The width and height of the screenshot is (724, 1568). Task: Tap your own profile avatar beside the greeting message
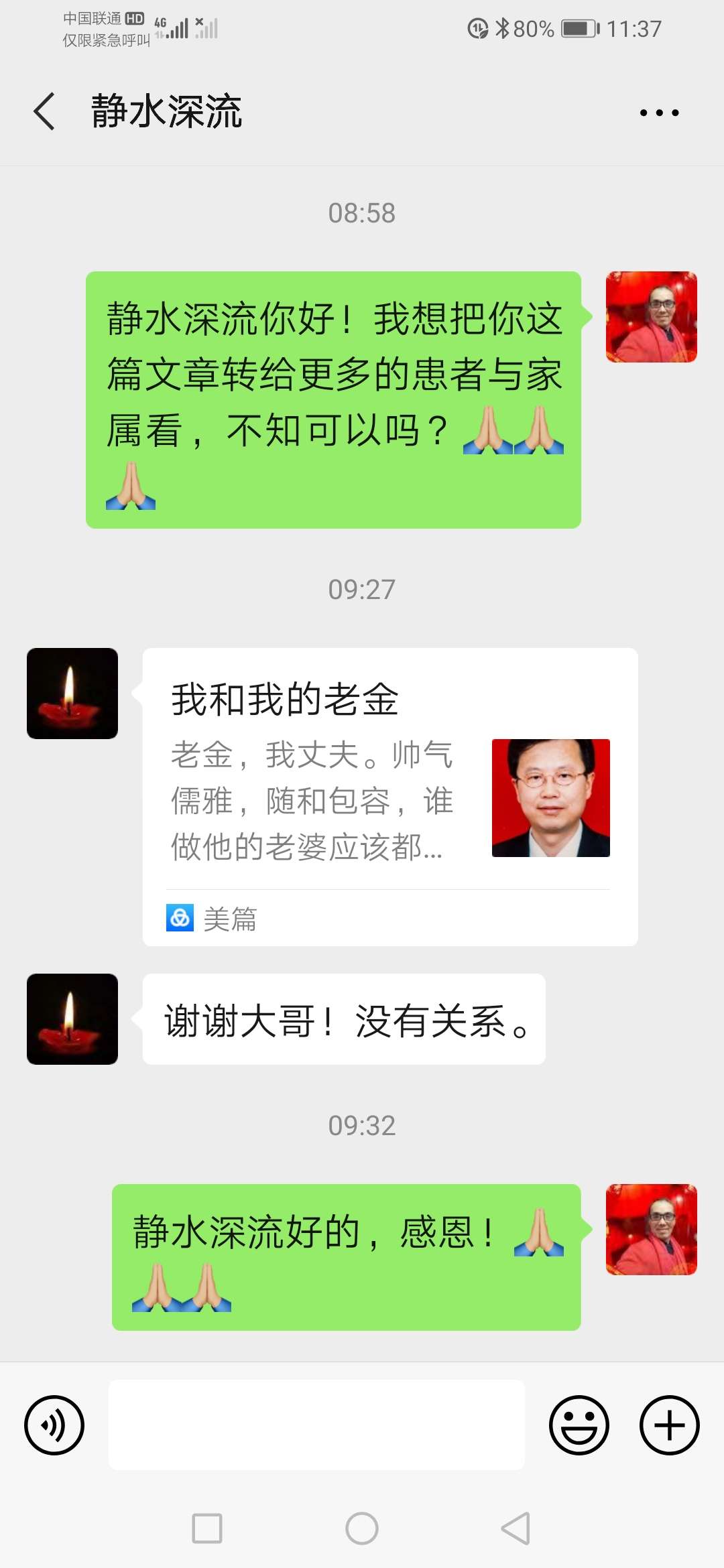pos(651,318)
